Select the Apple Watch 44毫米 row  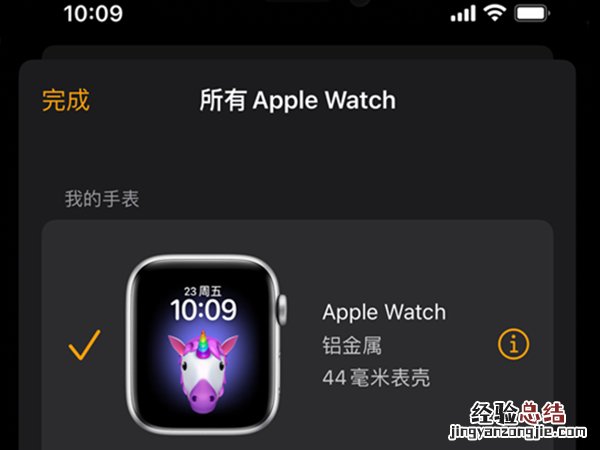384,344
